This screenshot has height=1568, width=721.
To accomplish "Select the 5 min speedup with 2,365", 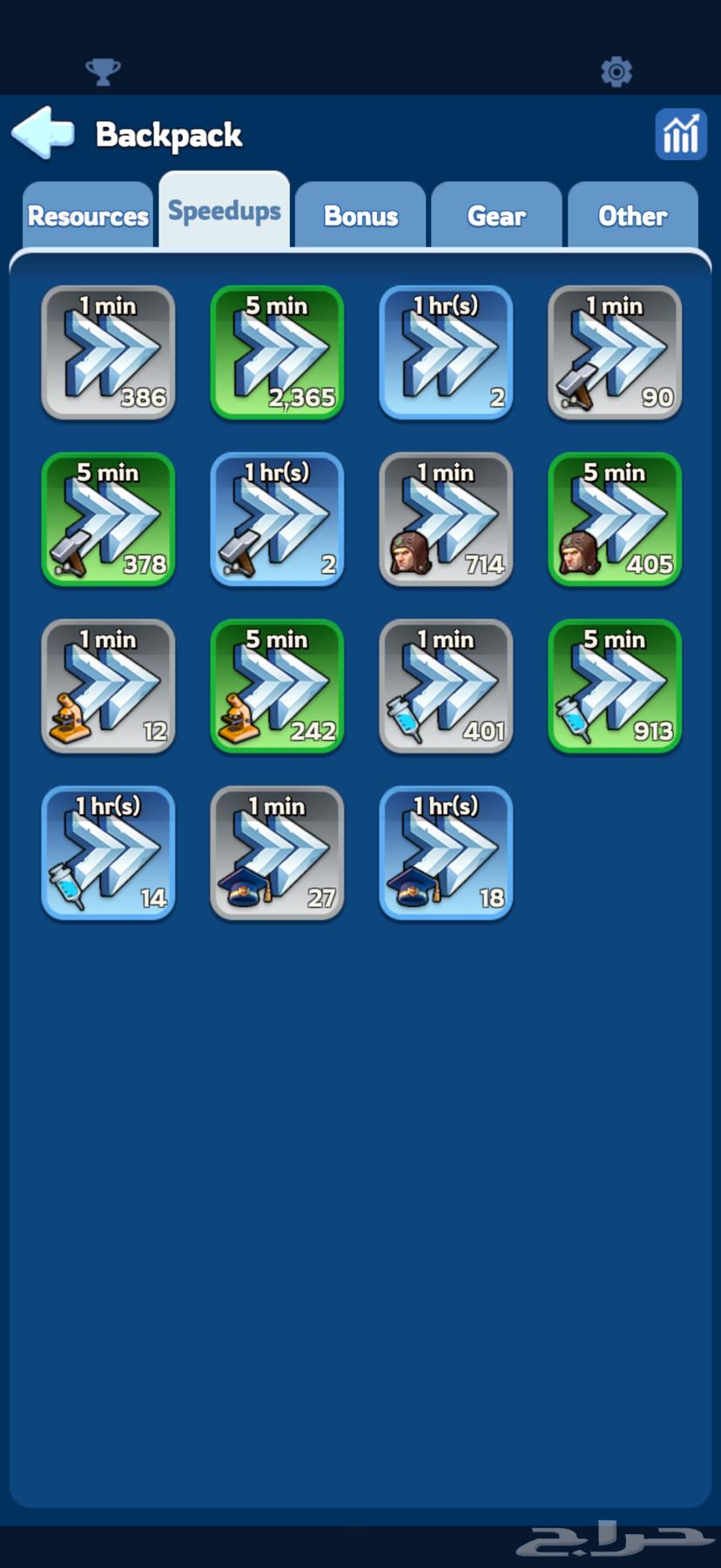I will (277, 352).
